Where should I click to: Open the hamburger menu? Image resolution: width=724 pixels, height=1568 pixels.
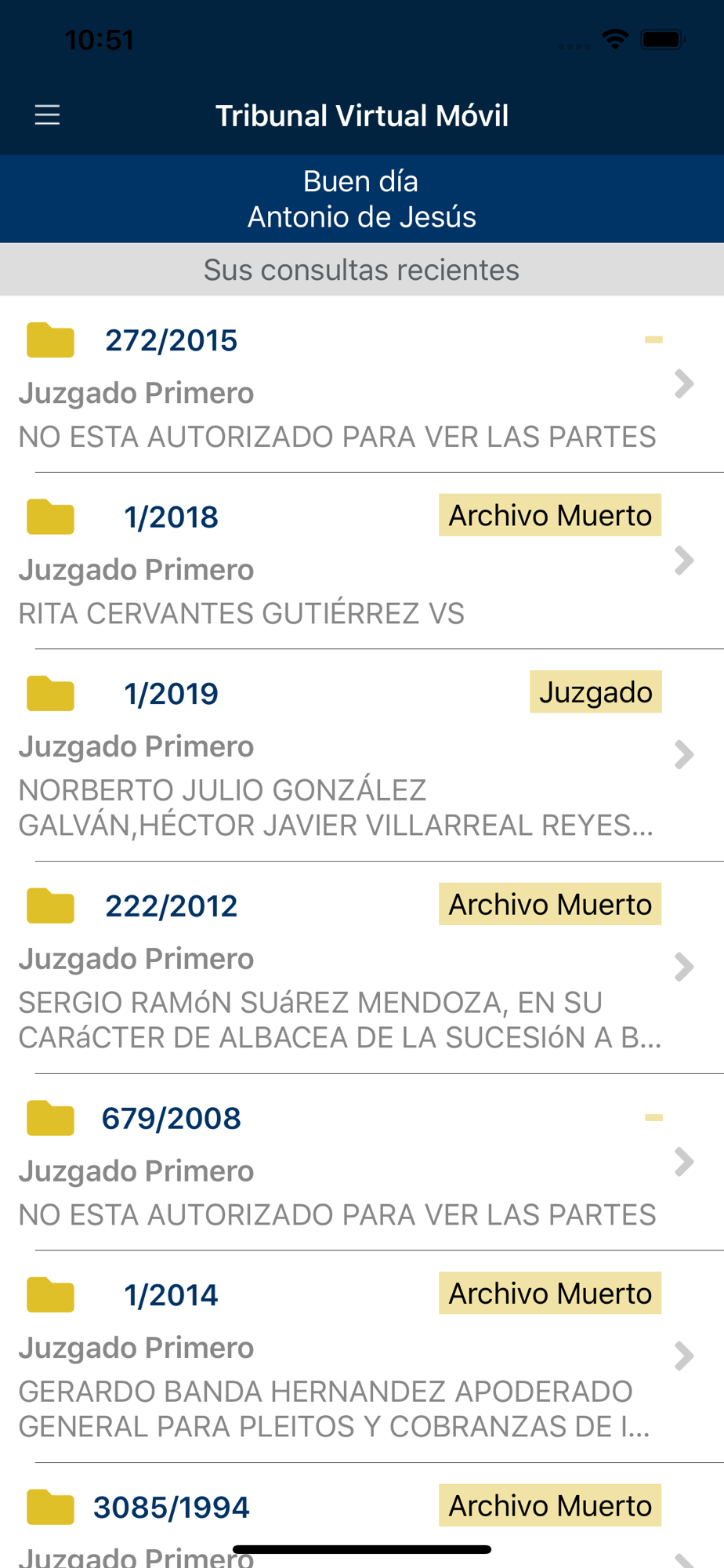(x=47, y=115)
